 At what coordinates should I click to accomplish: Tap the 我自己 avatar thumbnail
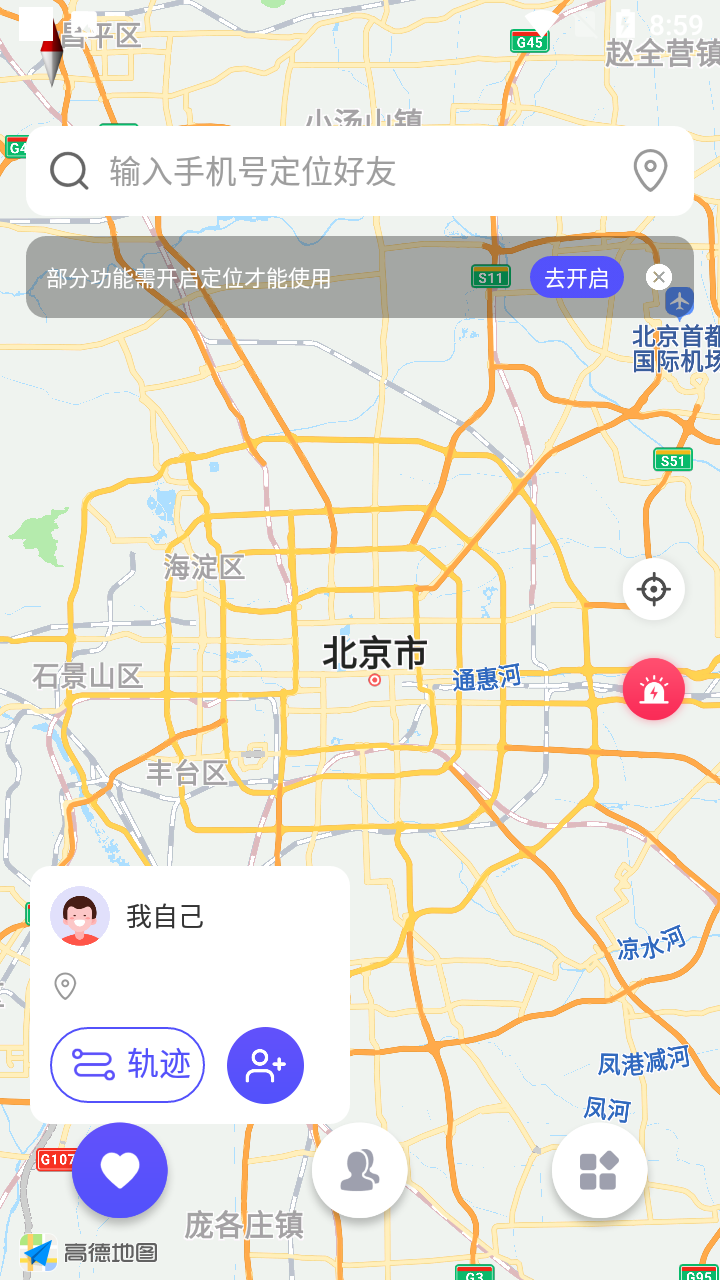79,916
